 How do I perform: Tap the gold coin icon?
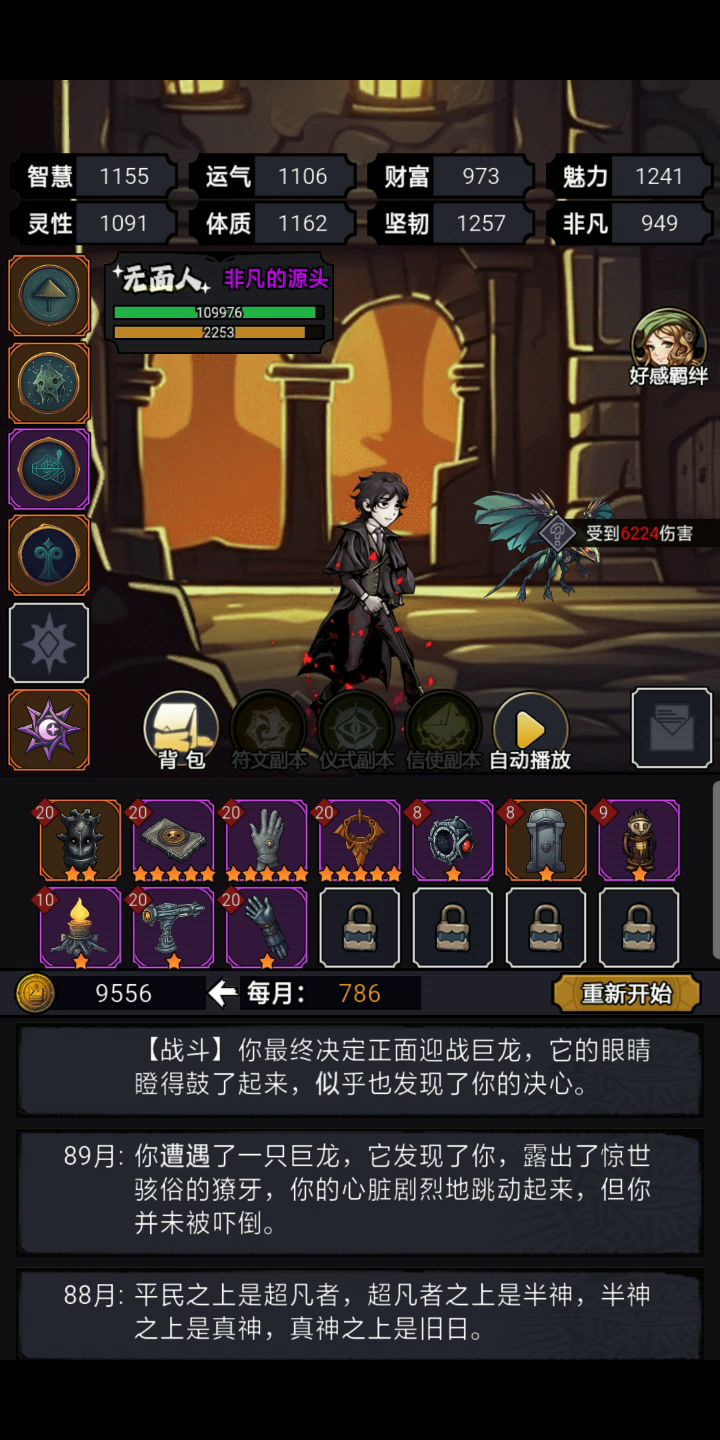point(36,993)
